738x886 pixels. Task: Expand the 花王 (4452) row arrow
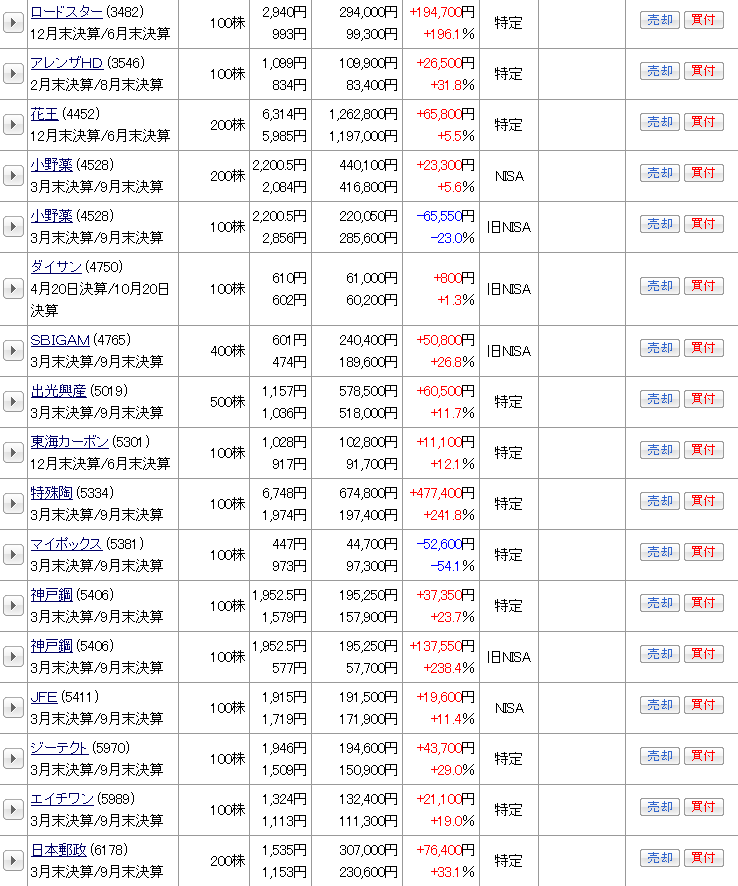pyautogui.click(x=13, y=124)
